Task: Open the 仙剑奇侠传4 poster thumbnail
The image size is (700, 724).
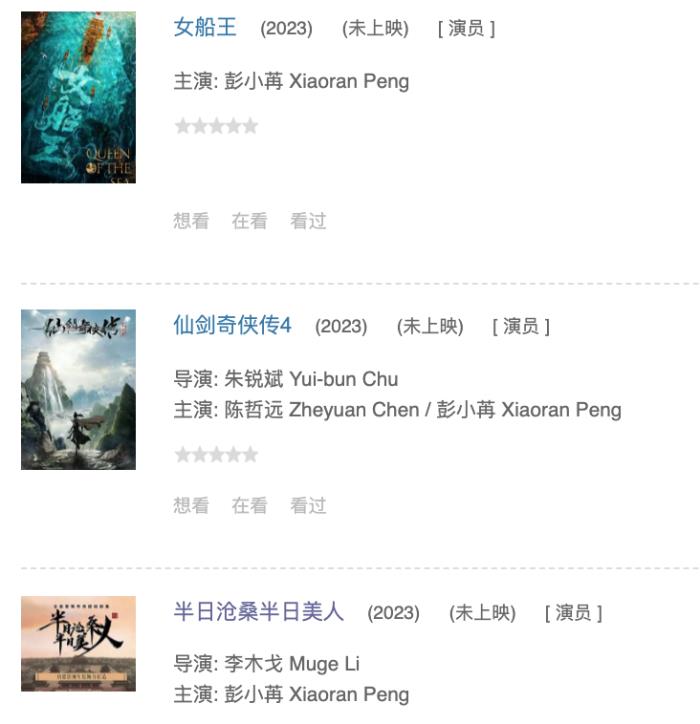Action: click(x=78, y=389)
